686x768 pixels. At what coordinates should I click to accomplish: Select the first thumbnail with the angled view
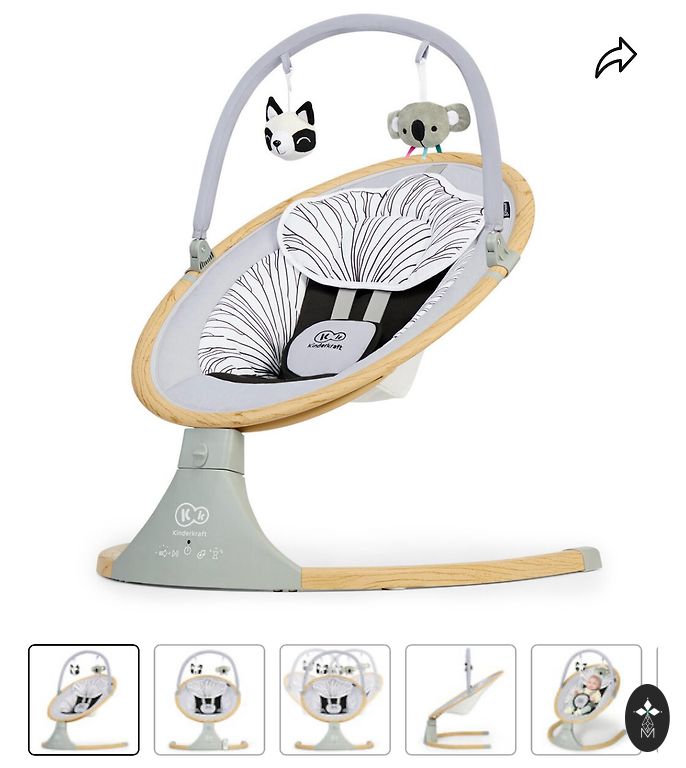[x=84, y=699]
